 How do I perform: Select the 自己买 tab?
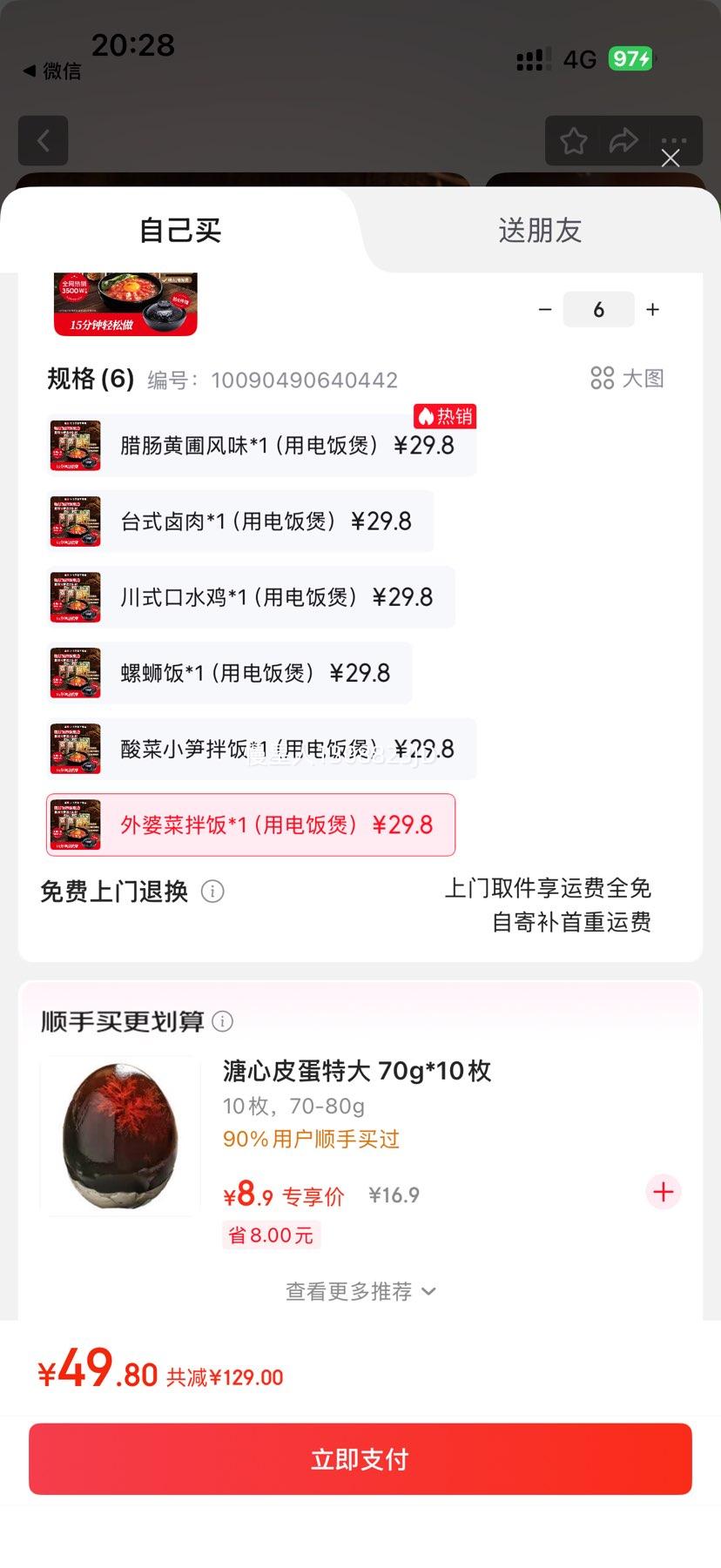pyautogui.click(x=180, y=231)
